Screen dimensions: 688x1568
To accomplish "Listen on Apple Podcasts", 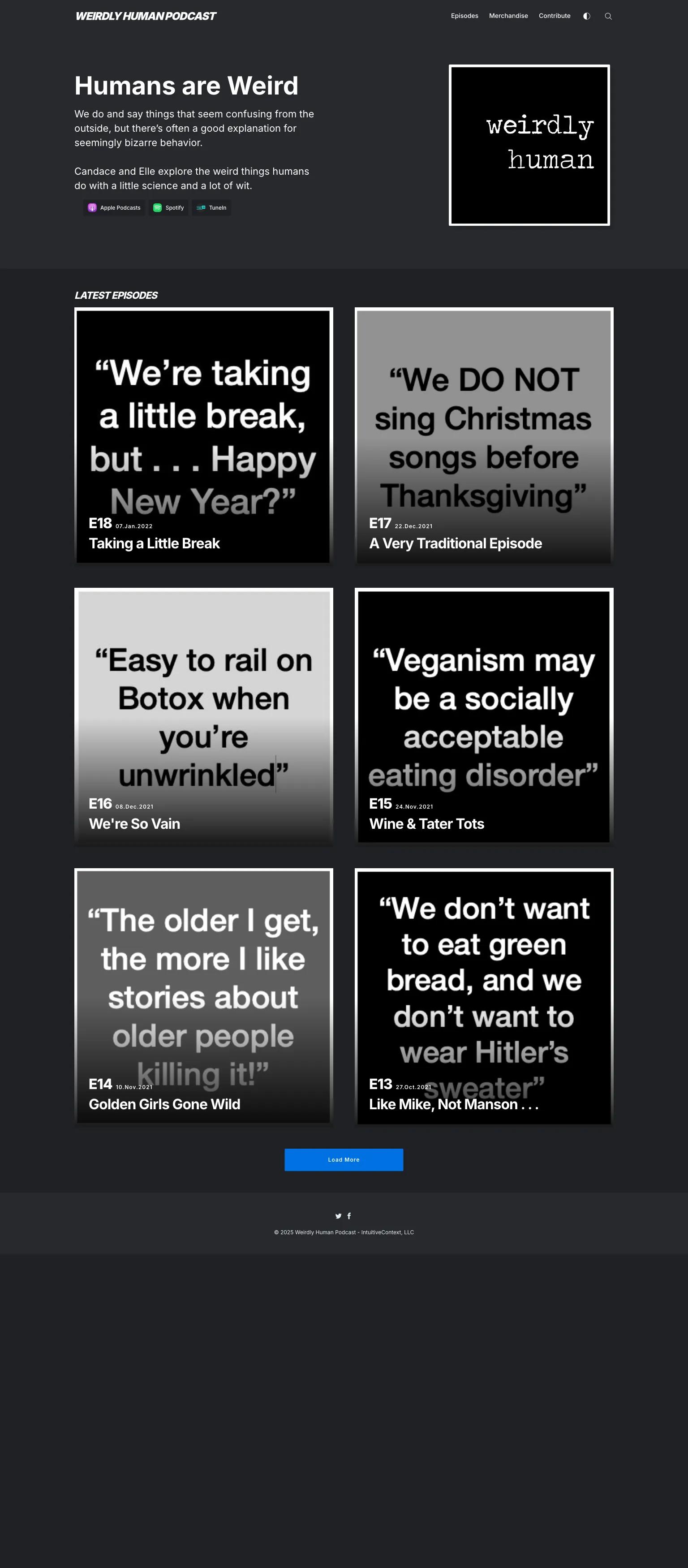I will coord(114,207).
